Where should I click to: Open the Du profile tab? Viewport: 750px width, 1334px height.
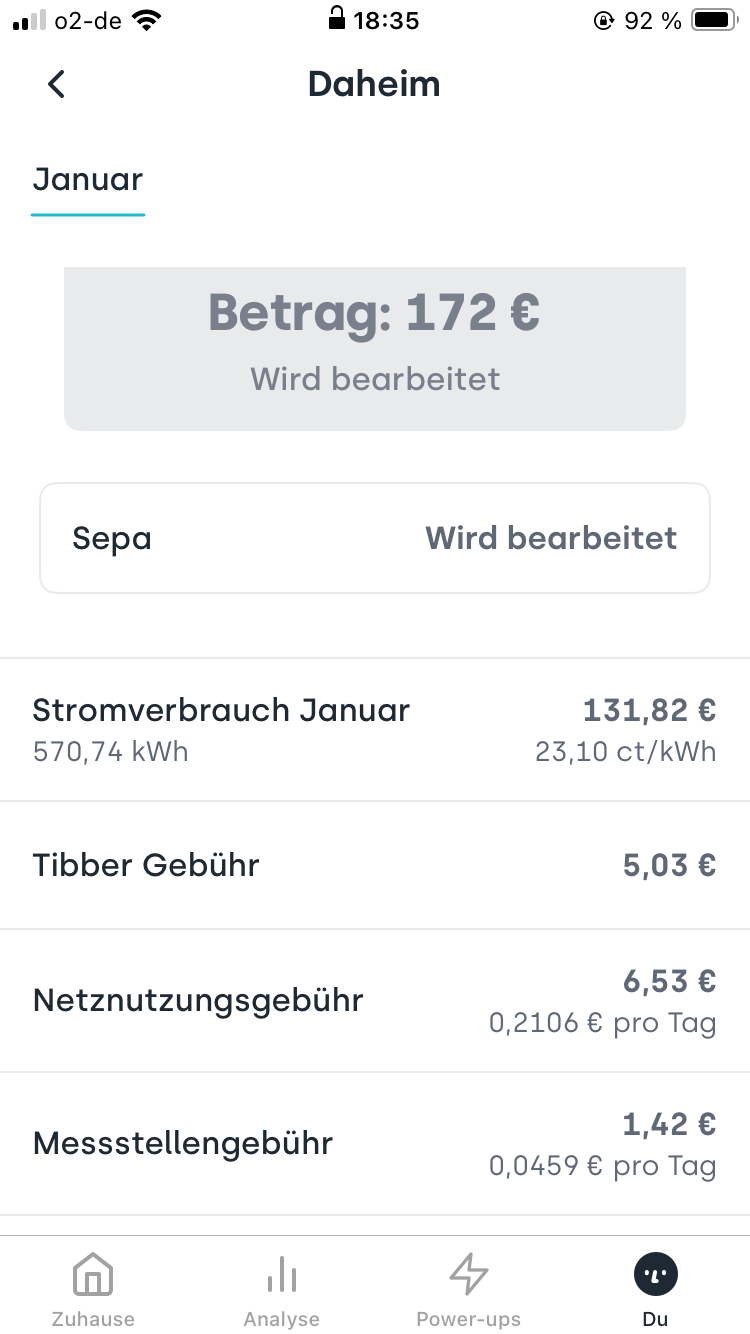(x=655, y=1288)
